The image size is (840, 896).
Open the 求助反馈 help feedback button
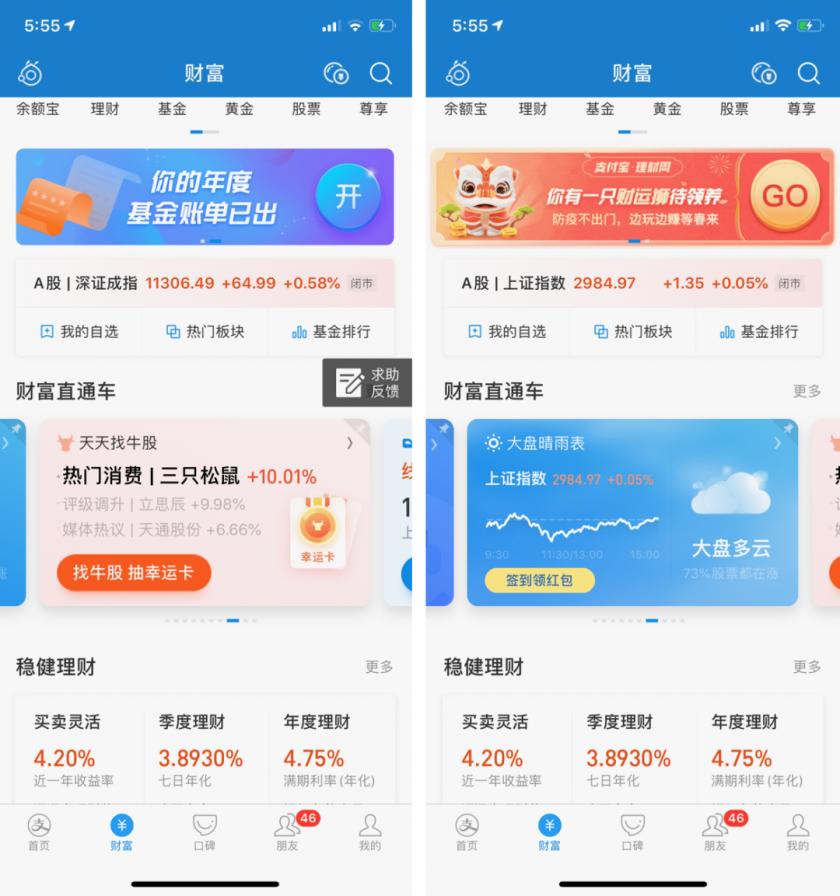click(x=367, y=383)
